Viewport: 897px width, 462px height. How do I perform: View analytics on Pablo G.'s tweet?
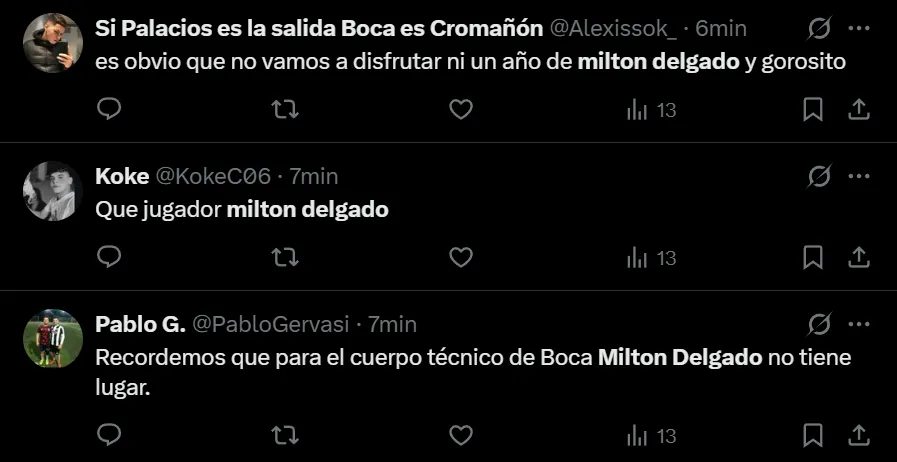tap(651, 435)
